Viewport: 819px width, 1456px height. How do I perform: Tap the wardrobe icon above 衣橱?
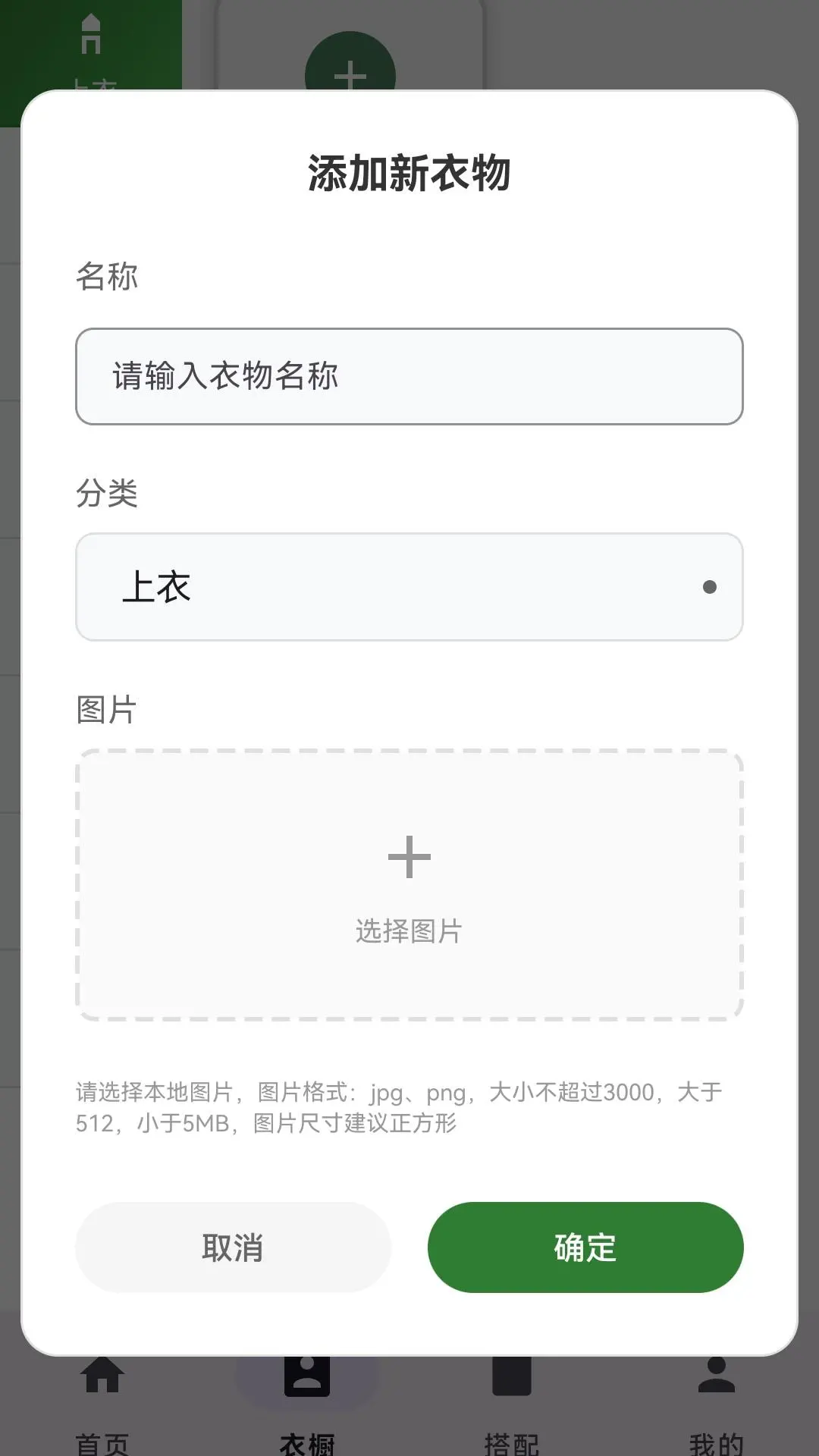[x=306, y=1375]
